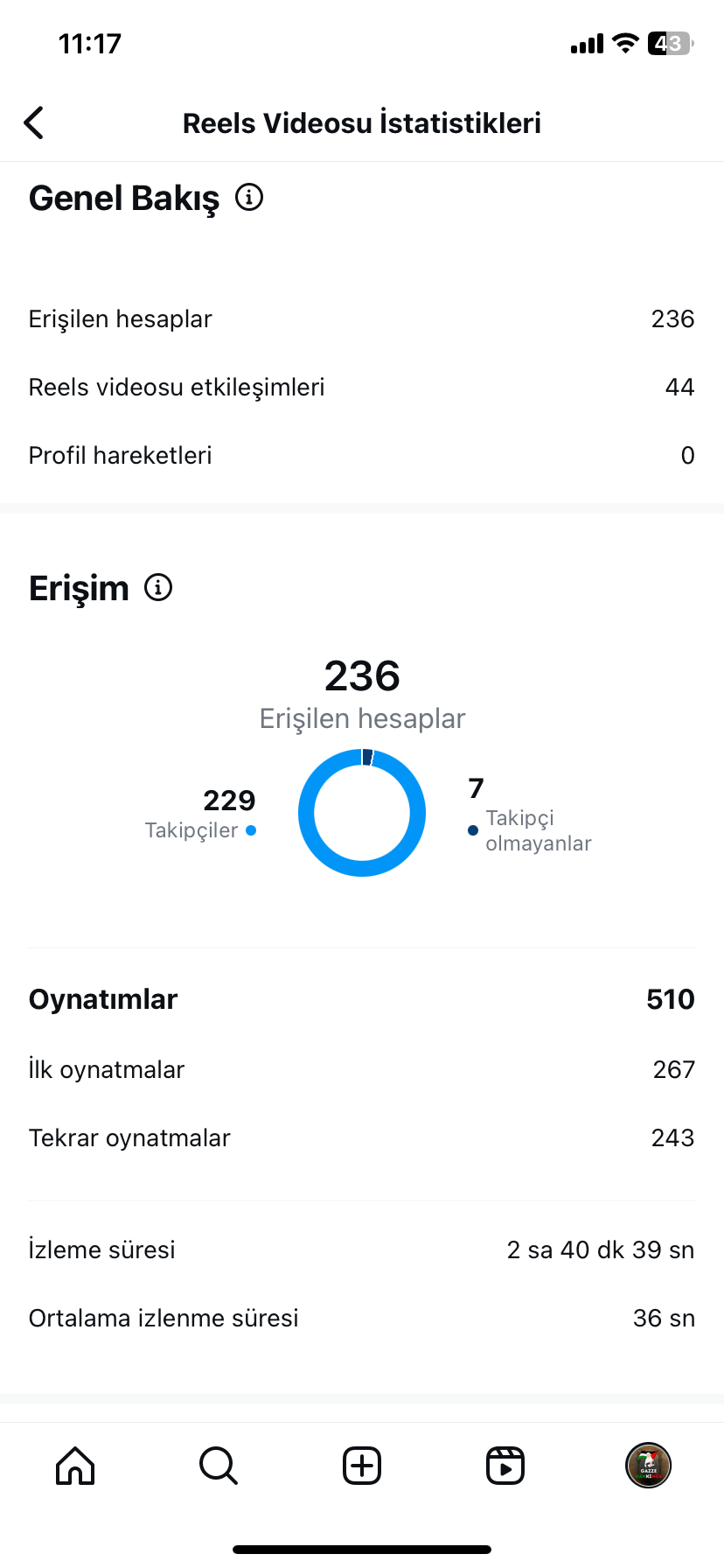The width and height of the screenshot is (724, 1568).
Task: Go back from Reels Videosu İstatistikleri
Action: [x=34, y=123]
